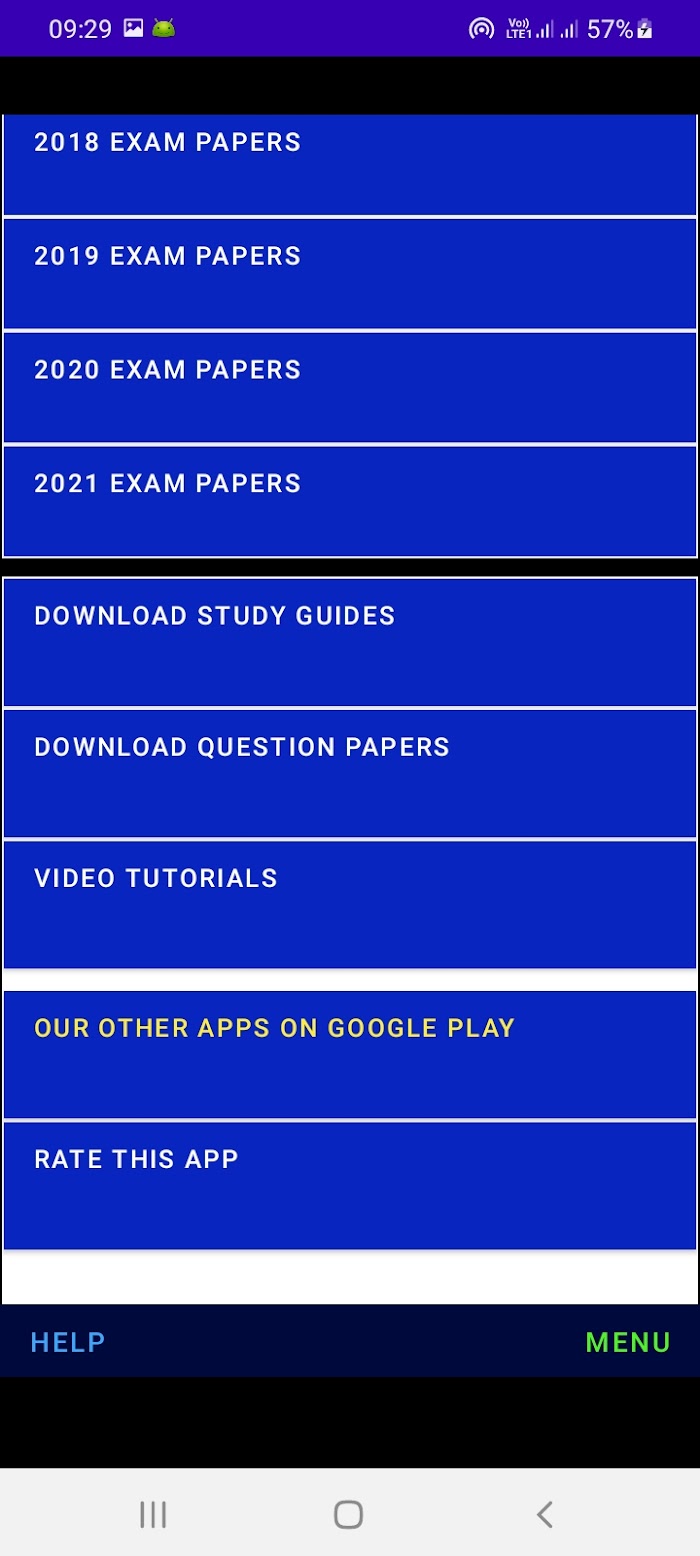
Task: Open 2019 Exam Papers
Action: (350, 274)
